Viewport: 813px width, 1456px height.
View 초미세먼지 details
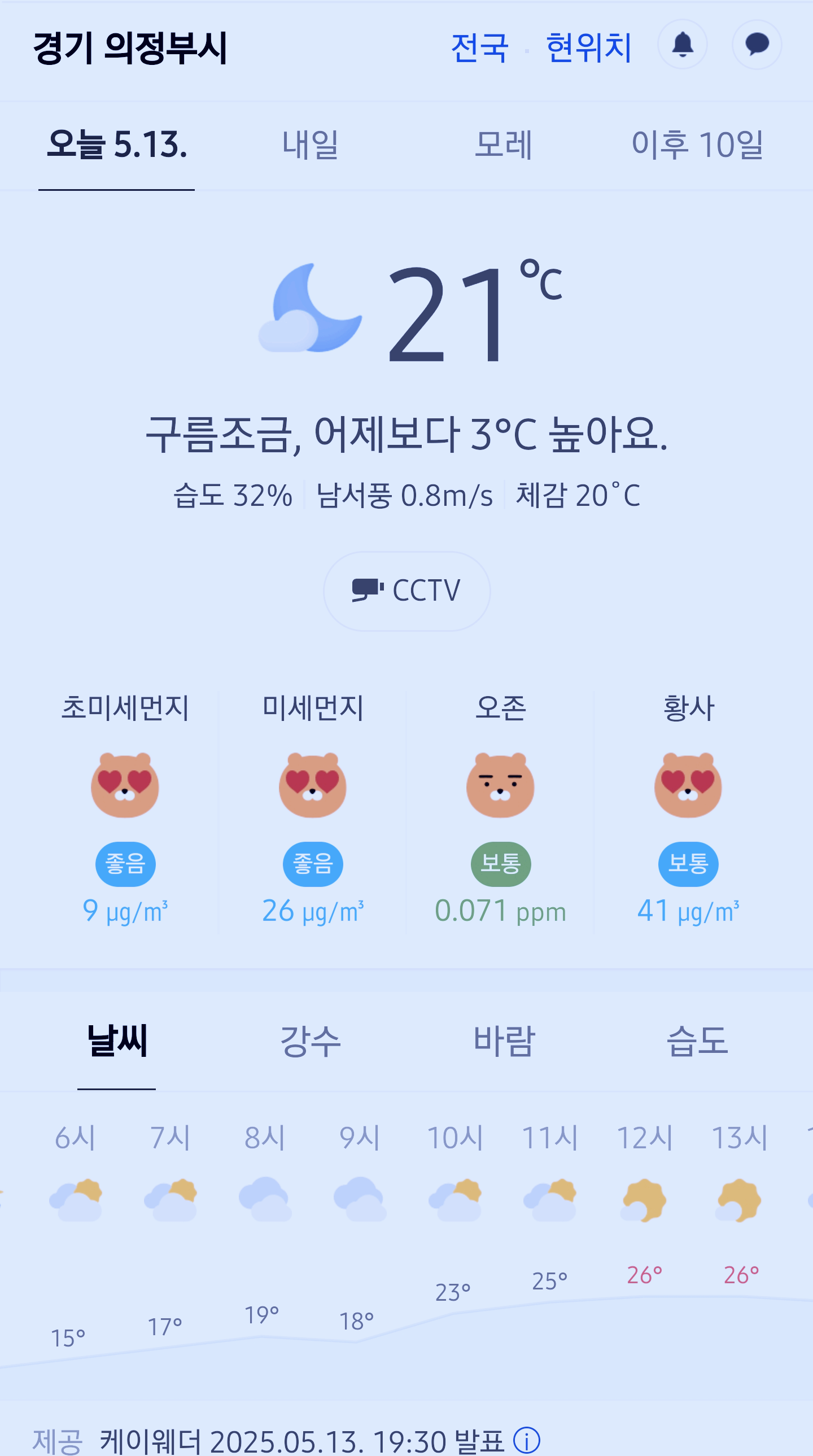(x=125, y=809)
